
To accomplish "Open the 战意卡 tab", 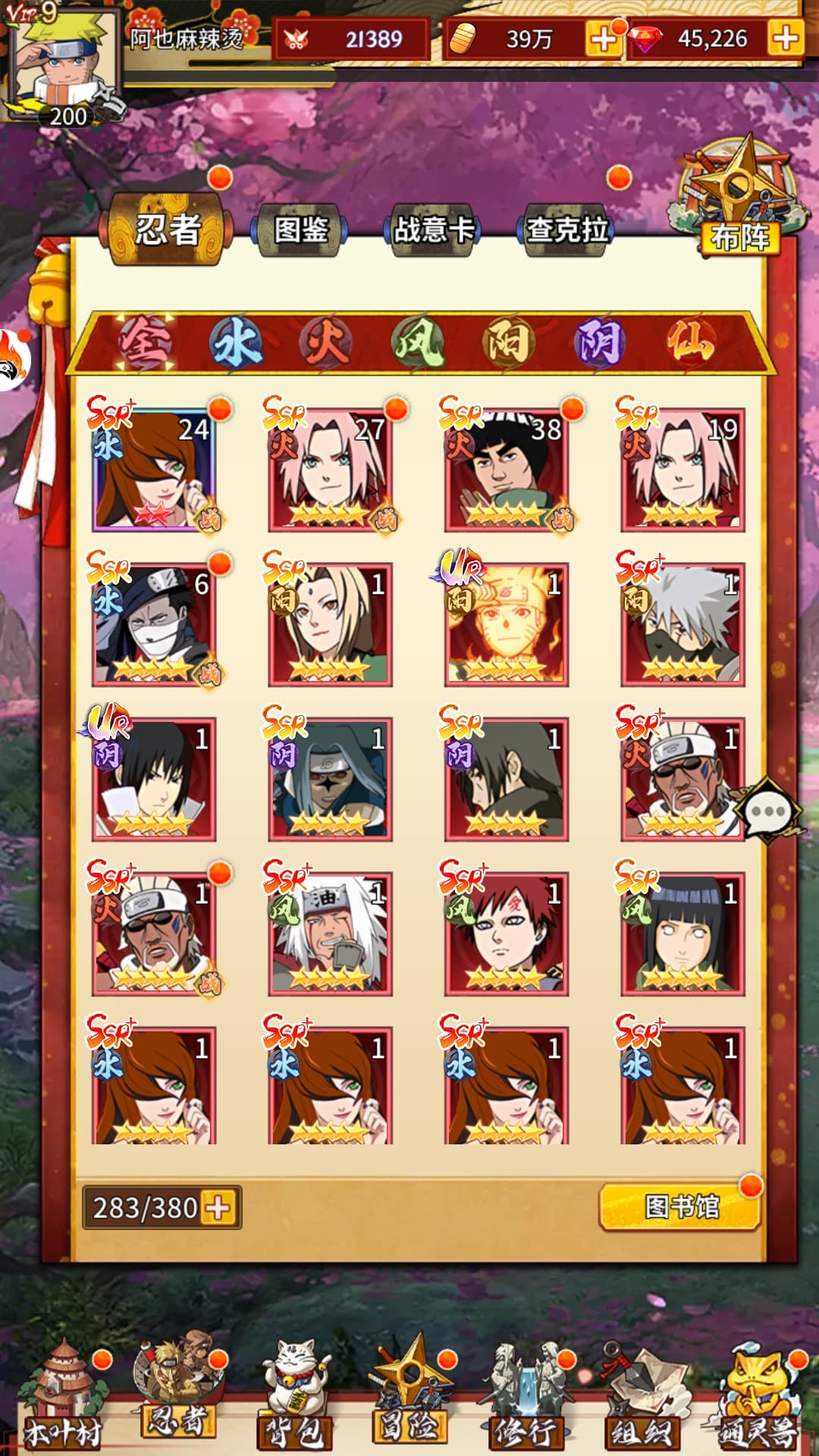I will pyautogui.click(x=433, y=229).
